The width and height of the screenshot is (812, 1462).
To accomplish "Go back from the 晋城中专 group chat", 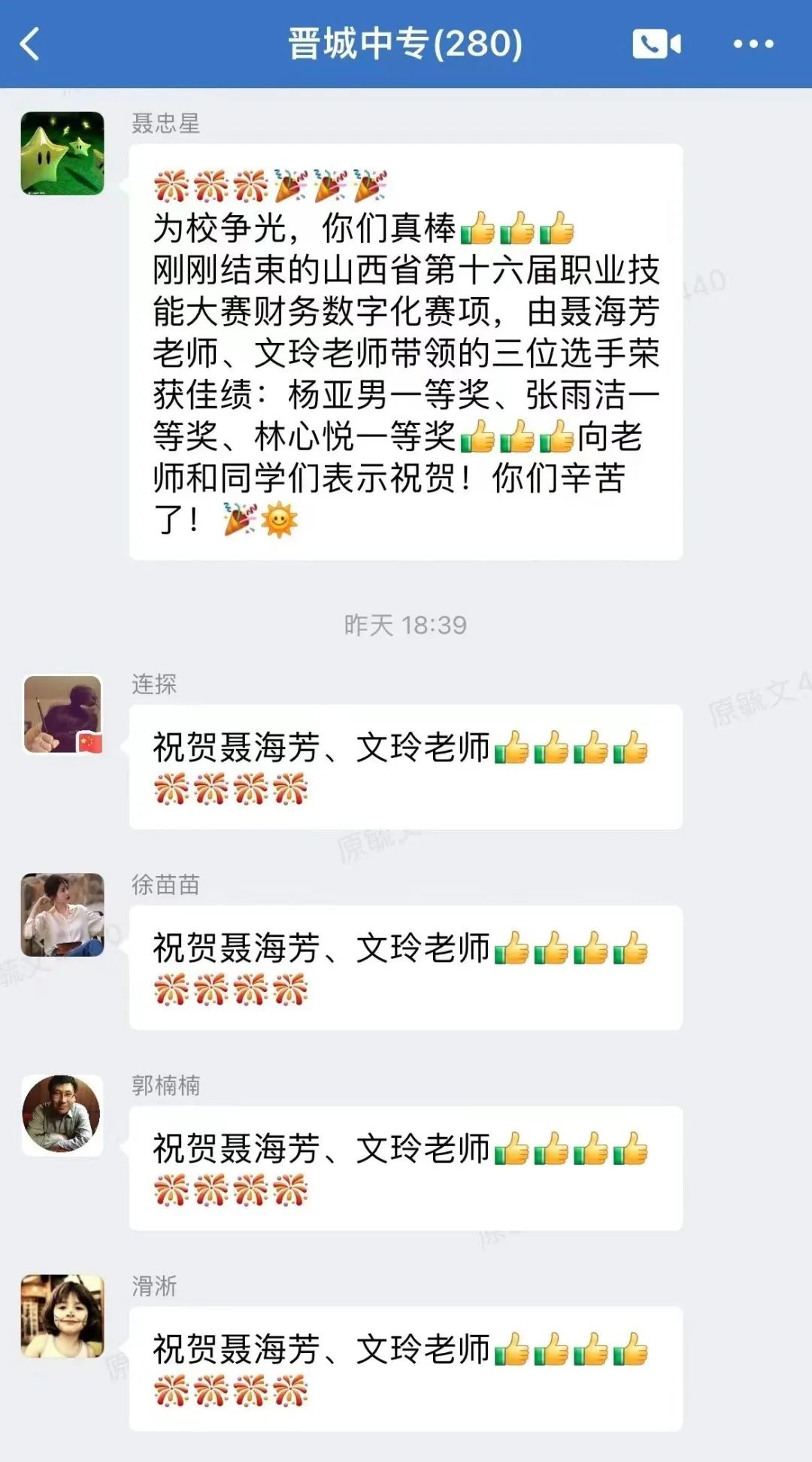I will (x=30, y=44).
